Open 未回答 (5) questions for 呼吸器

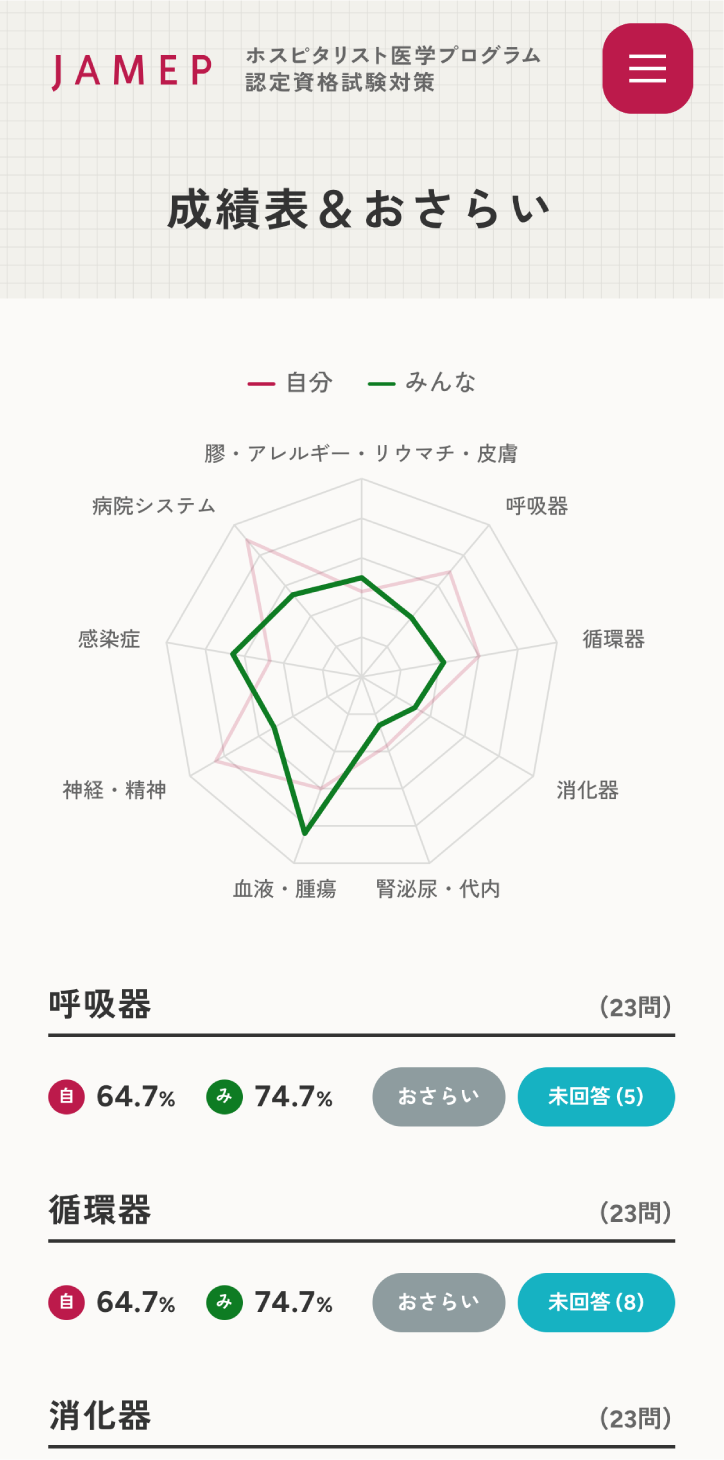coord(595,1096)
